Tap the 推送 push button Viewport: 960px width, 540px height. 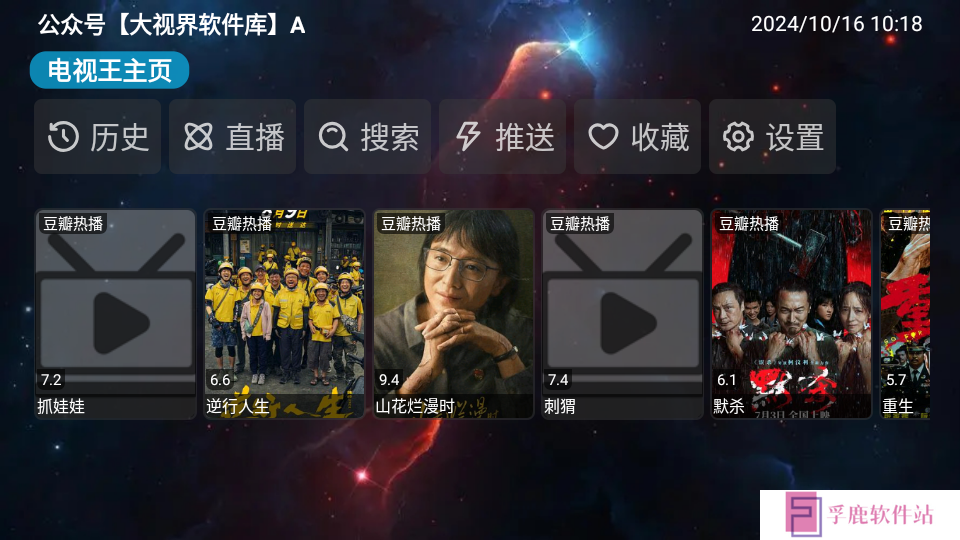click(503, 137)
